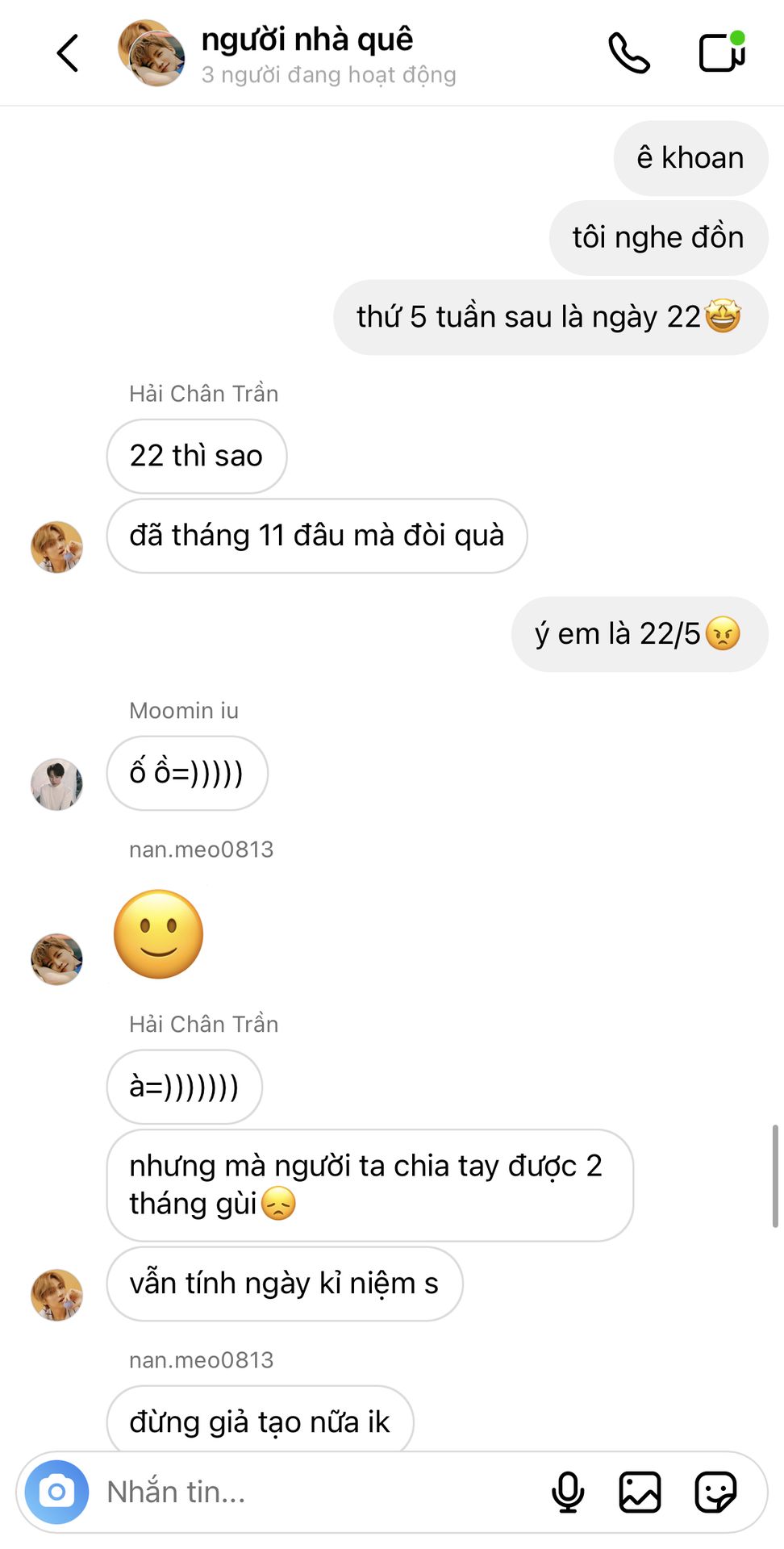The width and height of the screenshot is (784, 1549).
Task: Open the sticker picker
Action: 715,1492
